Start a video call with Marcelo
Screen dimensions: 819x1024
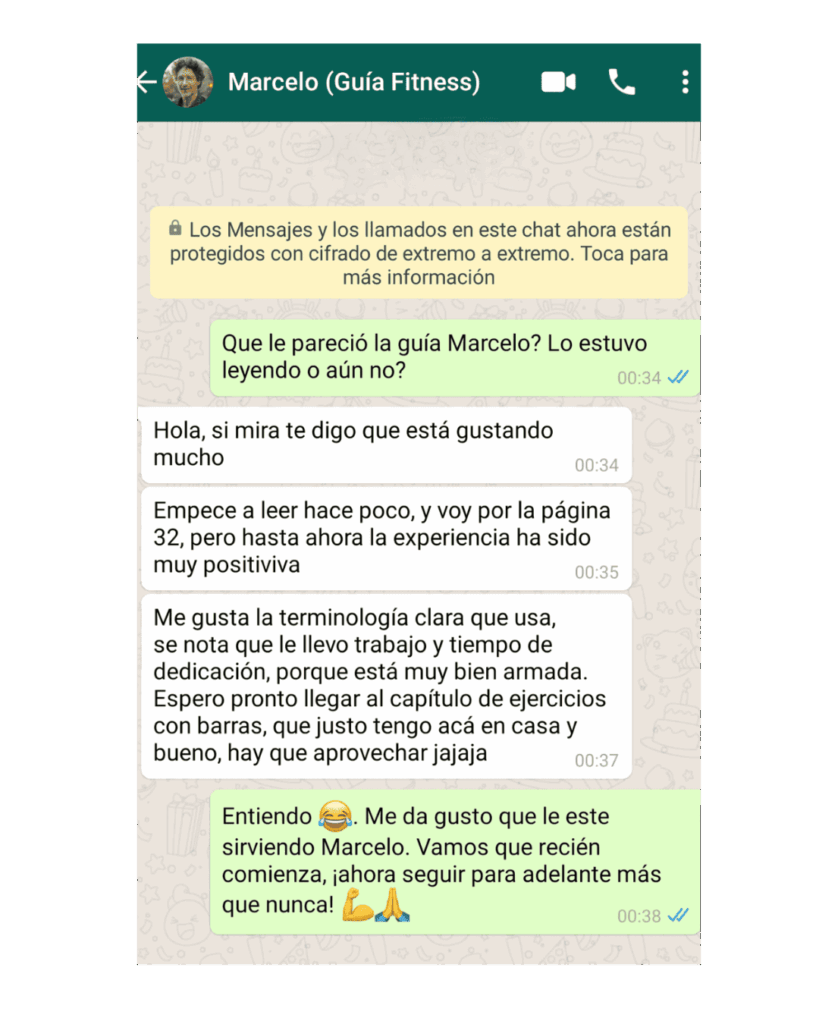(x=558, y=82)
